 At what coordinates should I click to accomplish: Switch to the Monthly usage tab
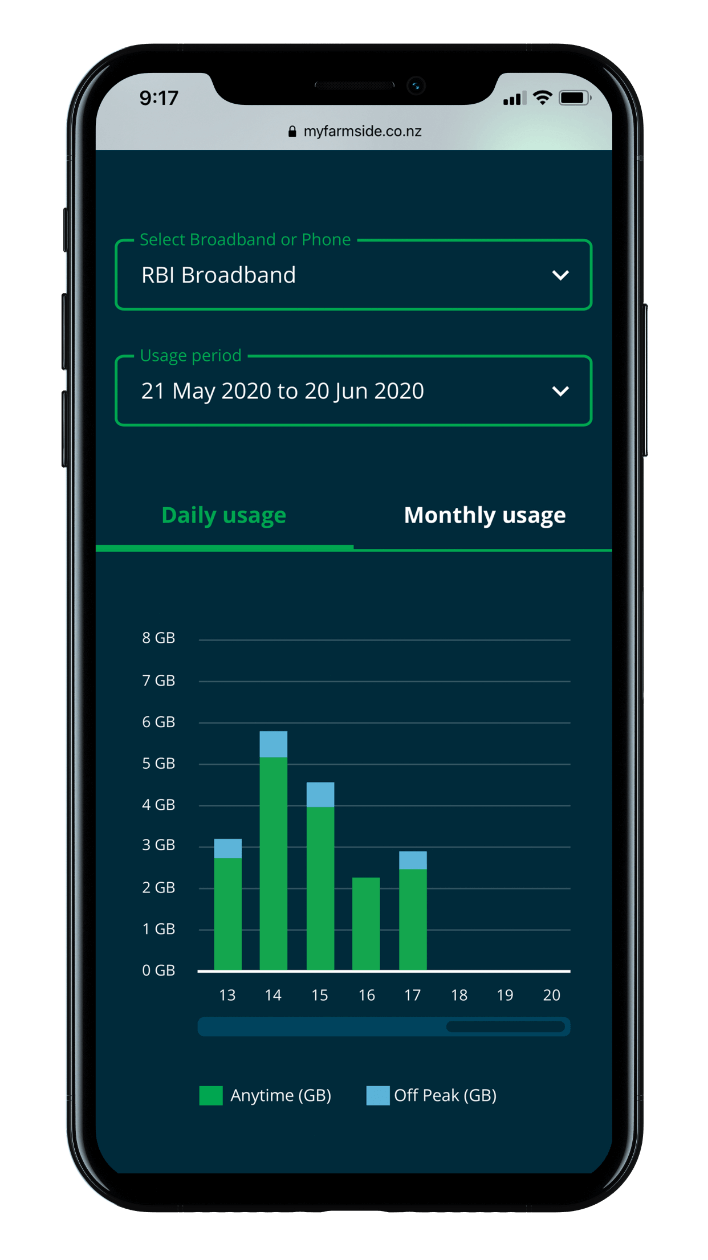[484, 516]
